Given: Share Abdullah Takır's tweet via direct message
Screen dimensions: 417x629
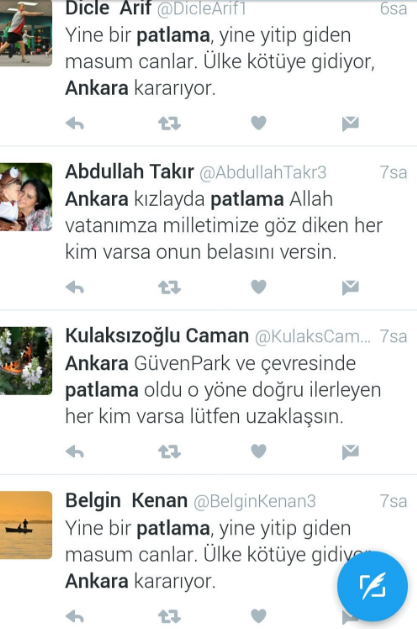Looking at the screenshot, I should tap(350, 288).
